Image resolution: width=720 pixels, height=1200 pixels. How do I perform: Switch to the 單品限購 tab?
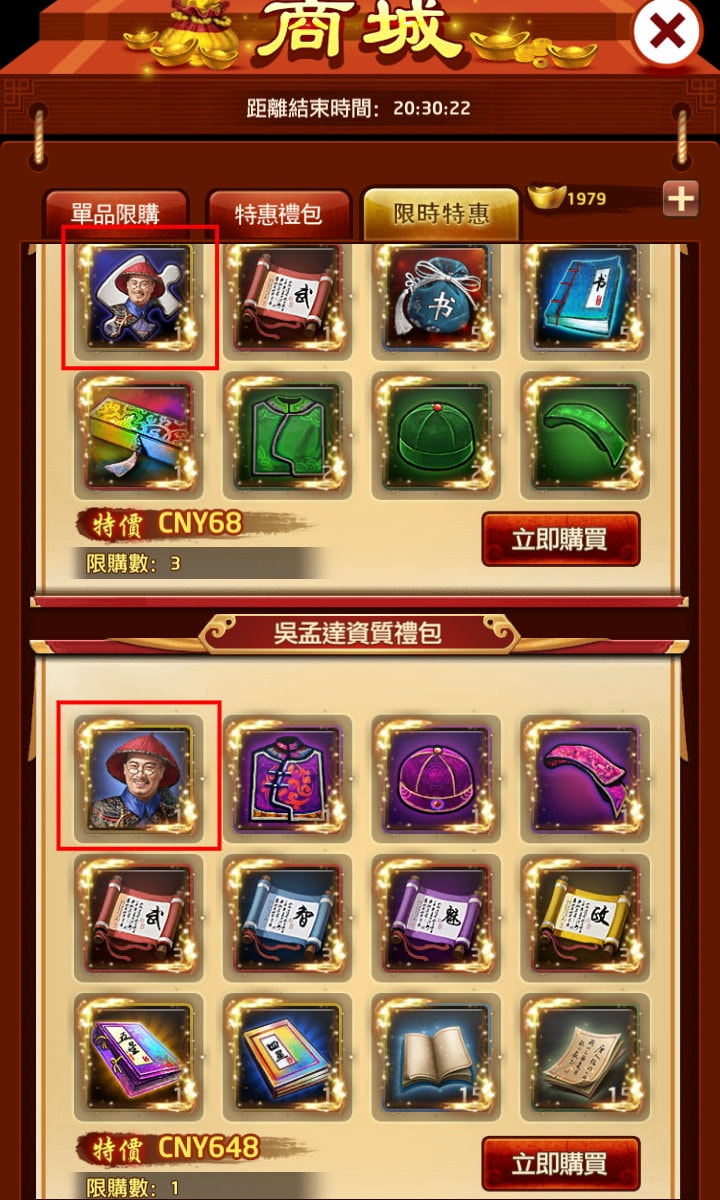[116, 214]
